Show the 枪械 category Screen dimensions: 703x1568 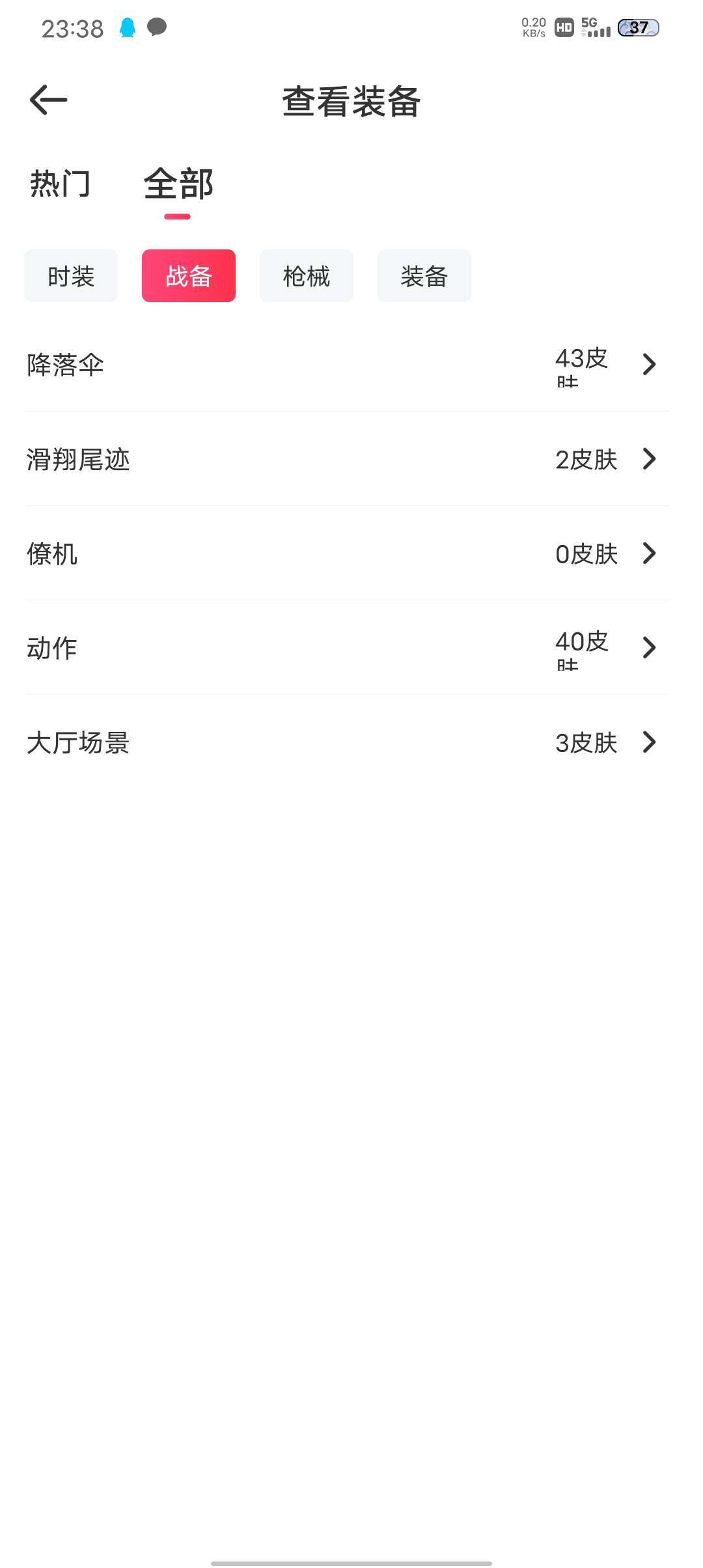(x=307, y=276)
